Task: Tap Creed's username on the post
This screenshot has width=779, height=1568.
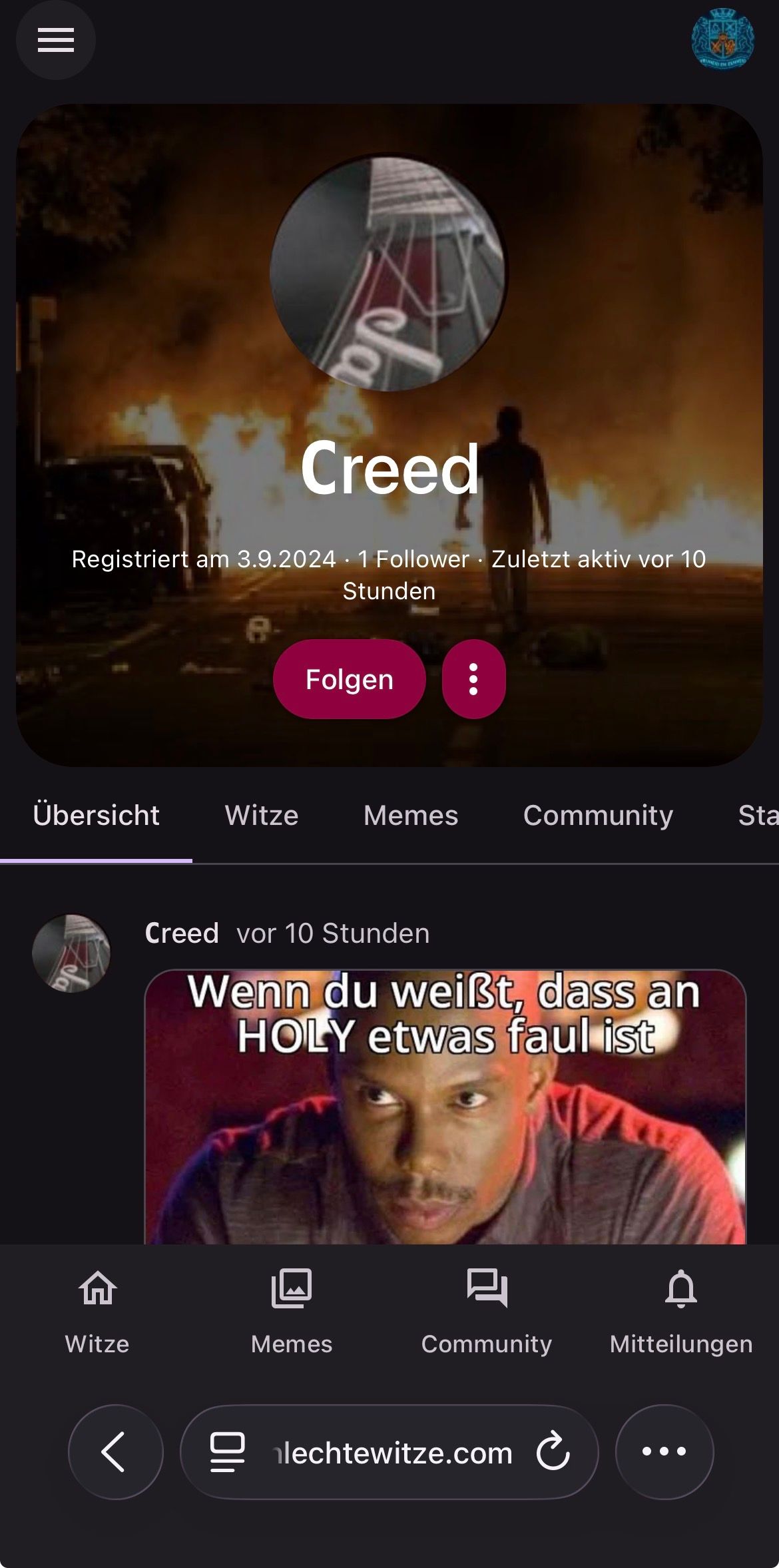Action: tap(182, 933)
